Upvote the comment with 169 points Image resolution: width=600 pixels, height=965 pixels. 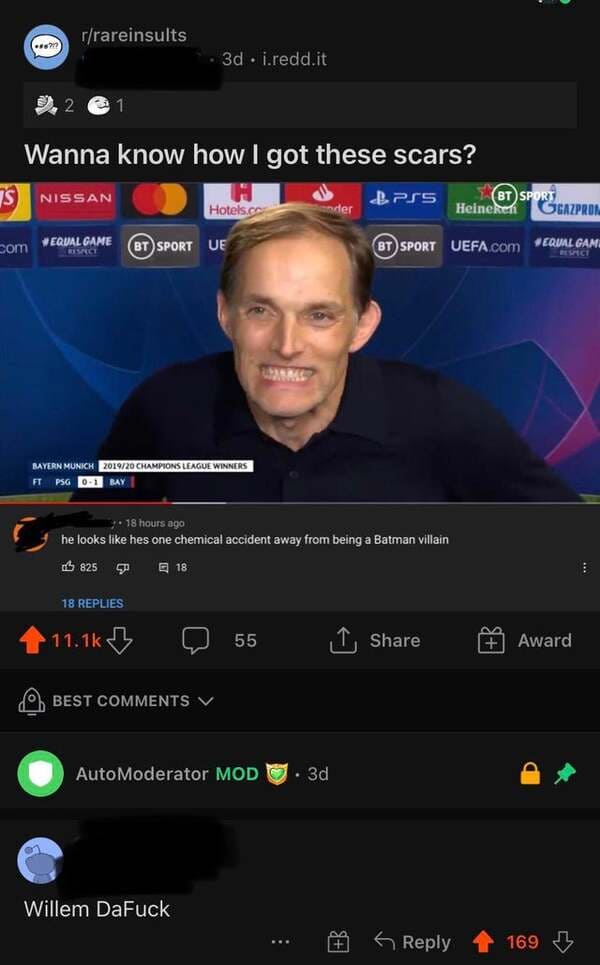point(482,941)
